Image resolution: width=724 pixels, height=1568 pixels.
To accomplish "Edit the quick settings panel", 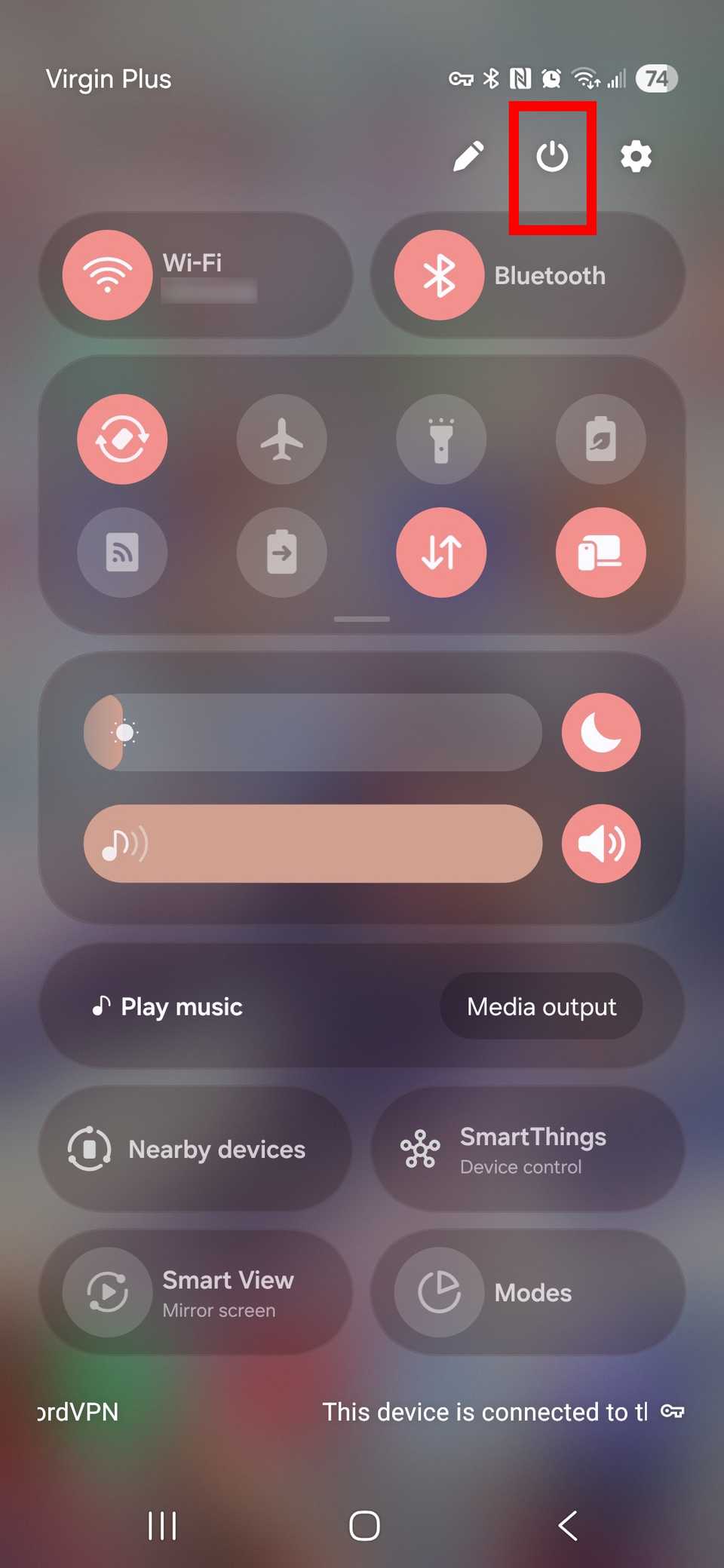I will click(468, 156).
